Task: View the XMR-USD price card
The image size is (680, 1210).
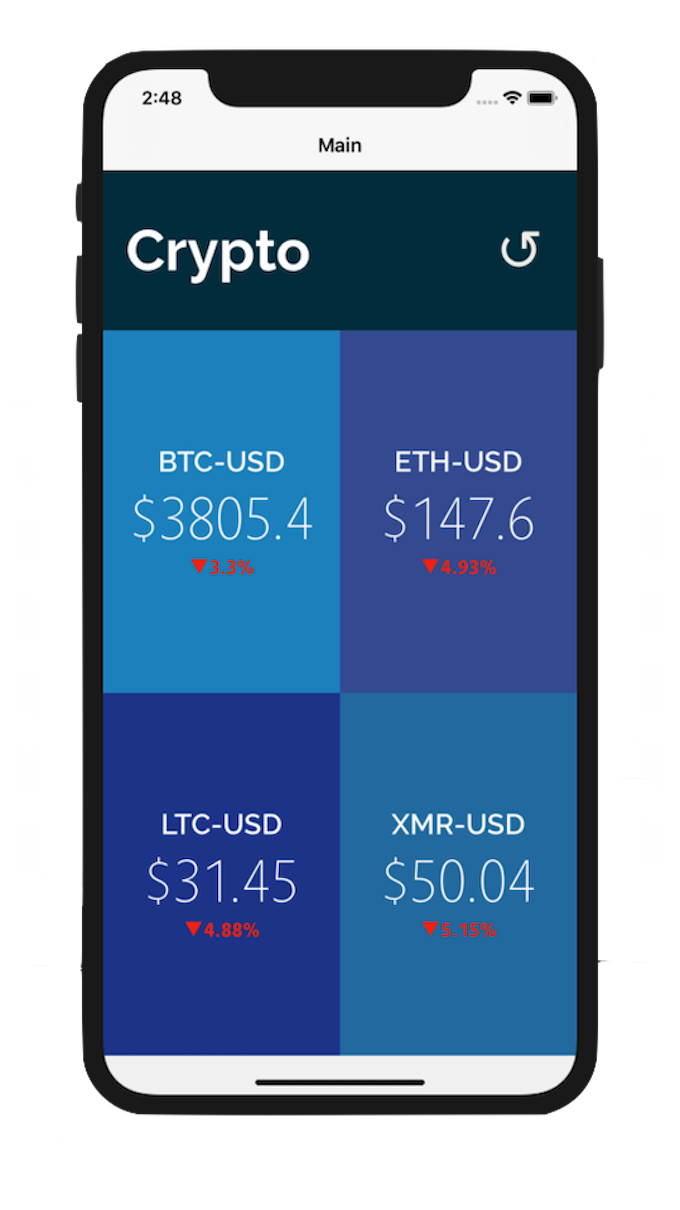Action: tap(458, 874)
